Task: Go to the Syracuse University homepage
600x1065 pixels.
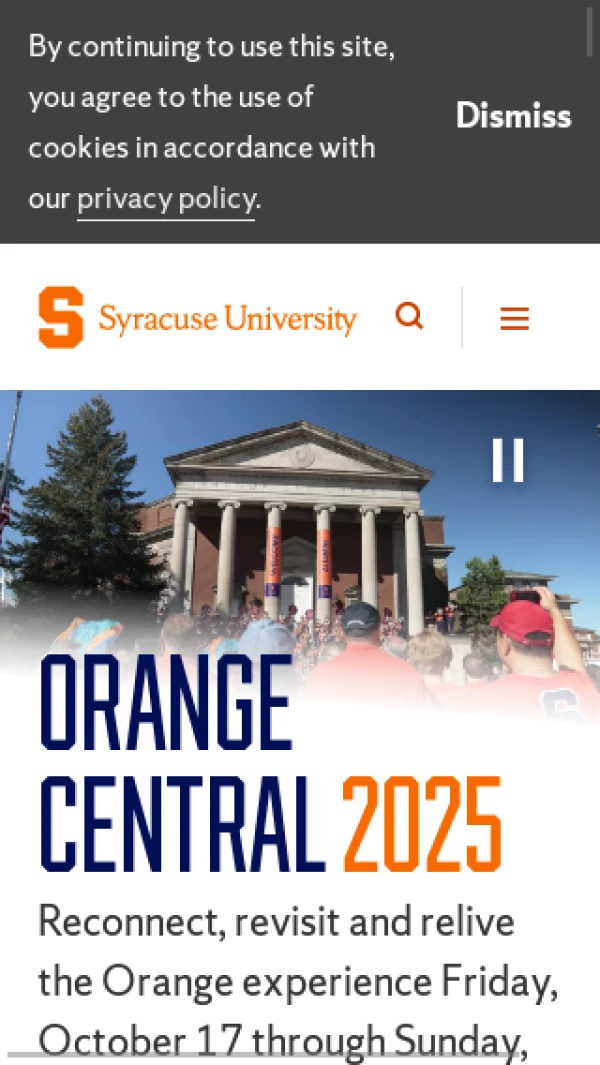Action: (x=197, y=318)
